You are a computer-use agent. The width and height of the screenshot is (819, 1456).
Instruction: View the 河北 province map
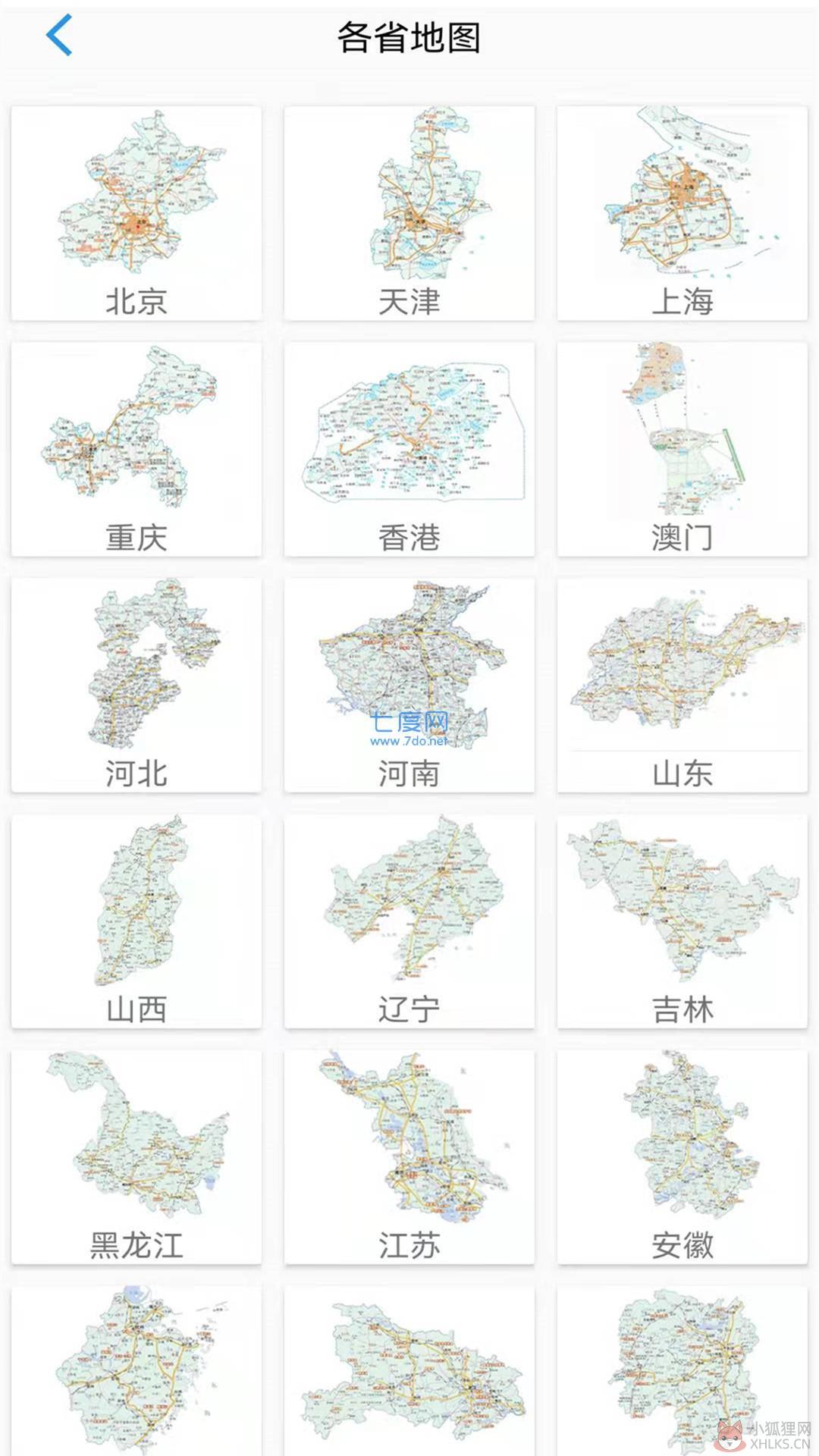coord(136,686)
